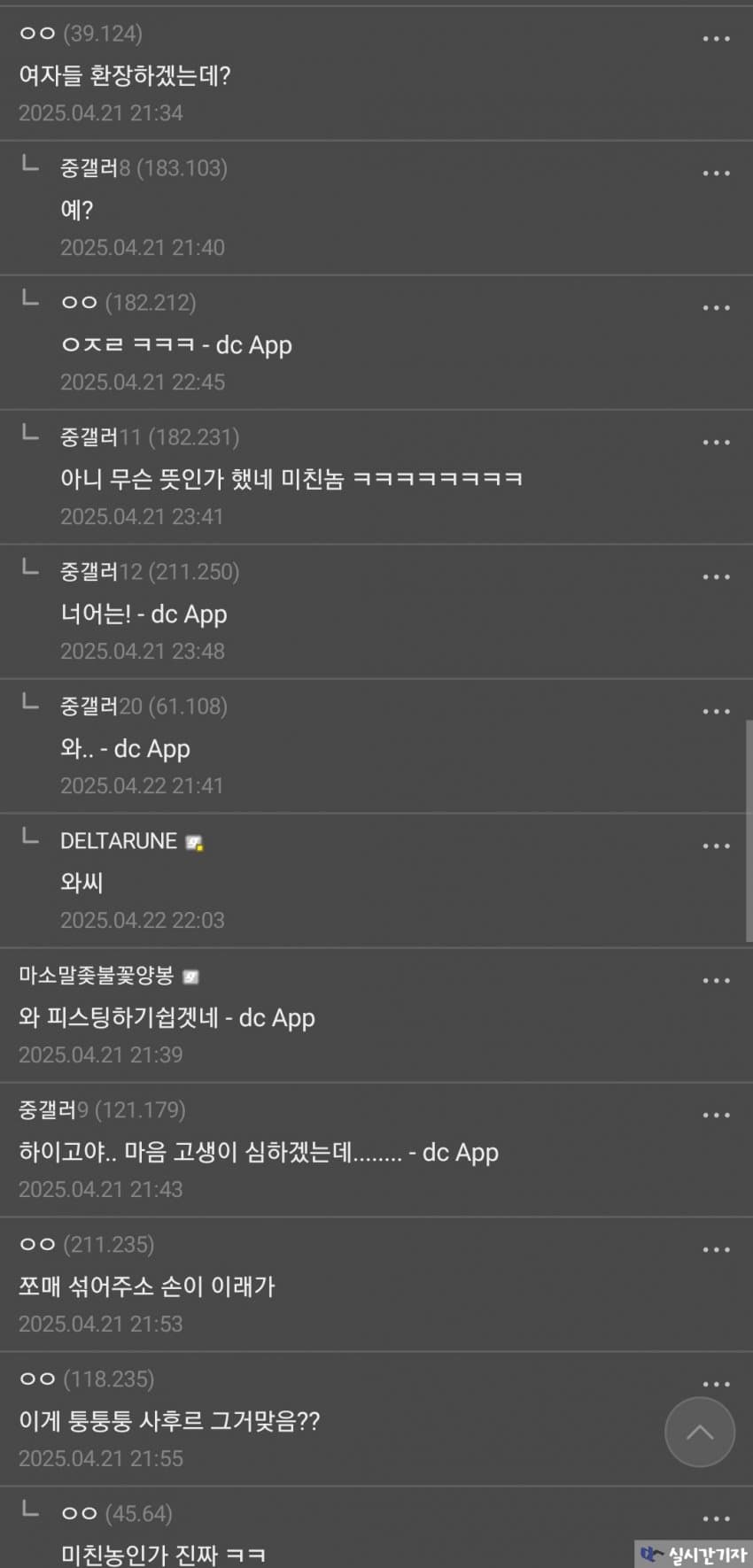The height and width of the screenshot is (1568, 753).
Task: Tap overflow dots on ㅇㅇ (211.235) comment
Action: 716,1250
